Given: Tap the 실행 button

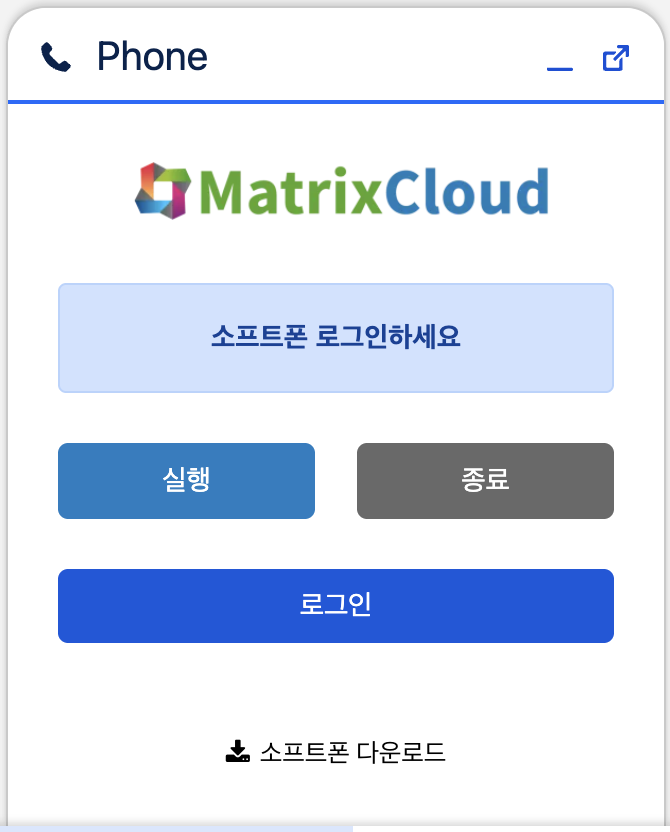Looking at the screenshot, I should click(x=186, y=481).
